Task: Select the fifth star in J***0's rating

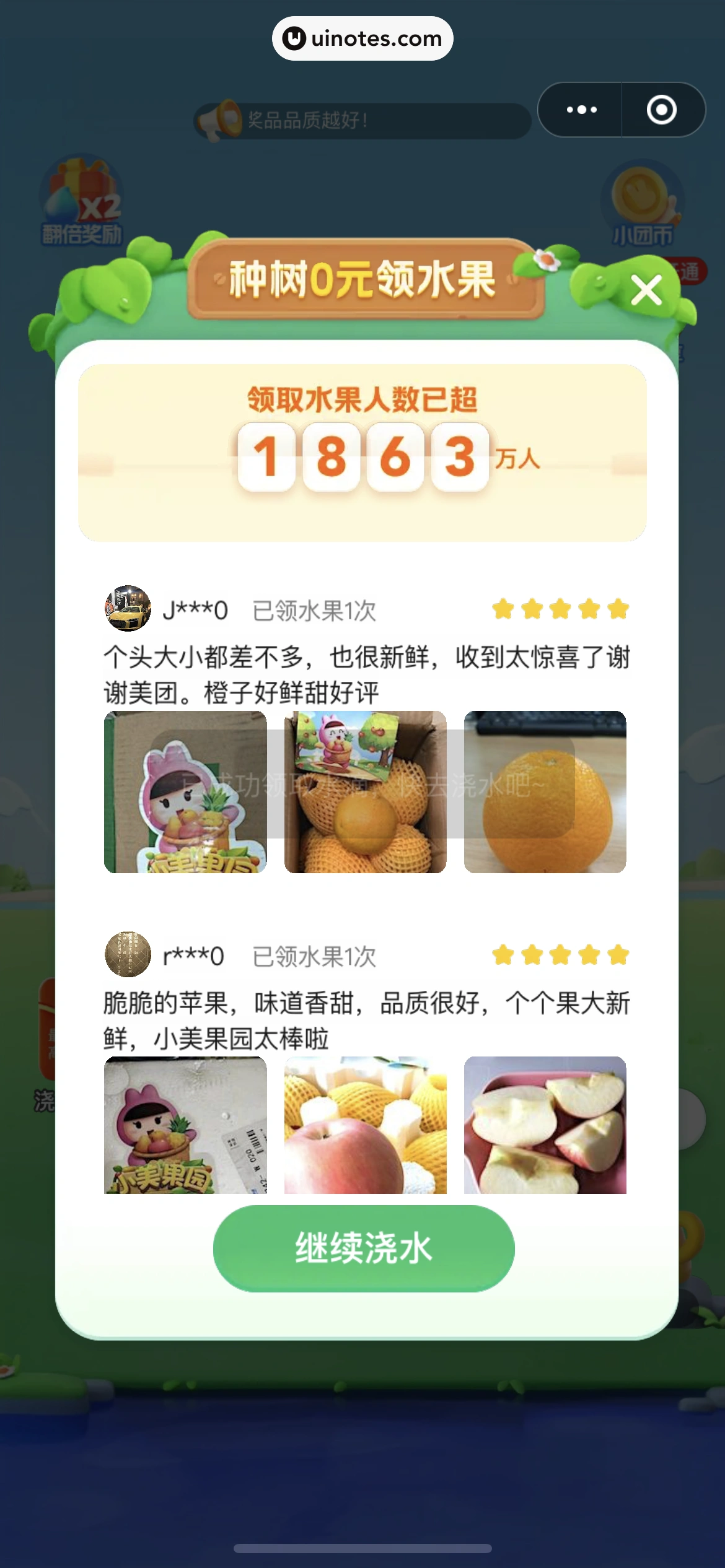Action: pos(618,609)
